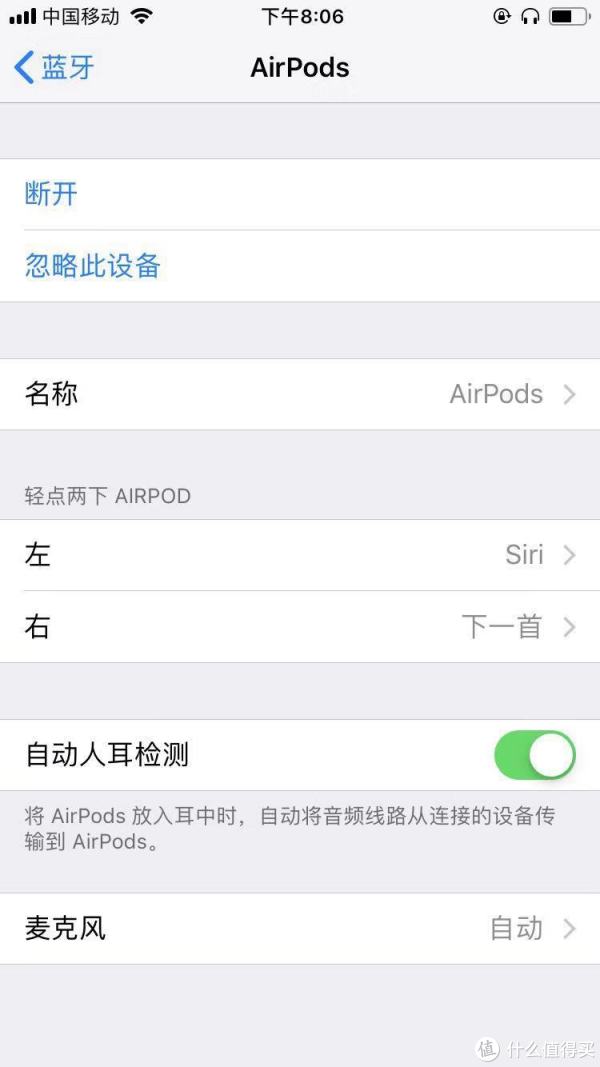The image size is (600, 1067).
Task: Go back to the 蓝牙 settings
Action: tap(54, 68)
